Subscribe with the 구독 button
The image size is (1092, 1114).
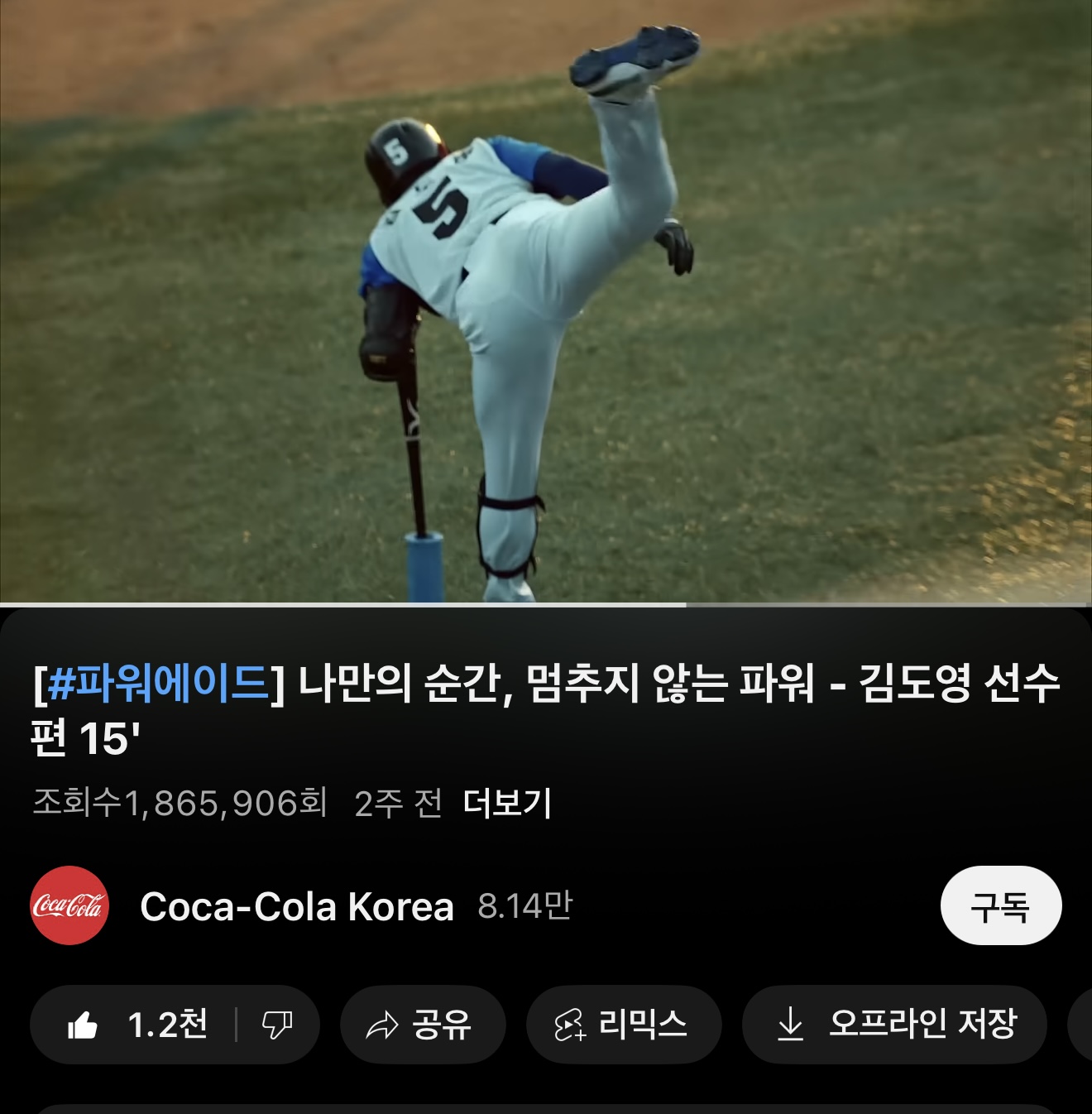tap(1000, 906)
